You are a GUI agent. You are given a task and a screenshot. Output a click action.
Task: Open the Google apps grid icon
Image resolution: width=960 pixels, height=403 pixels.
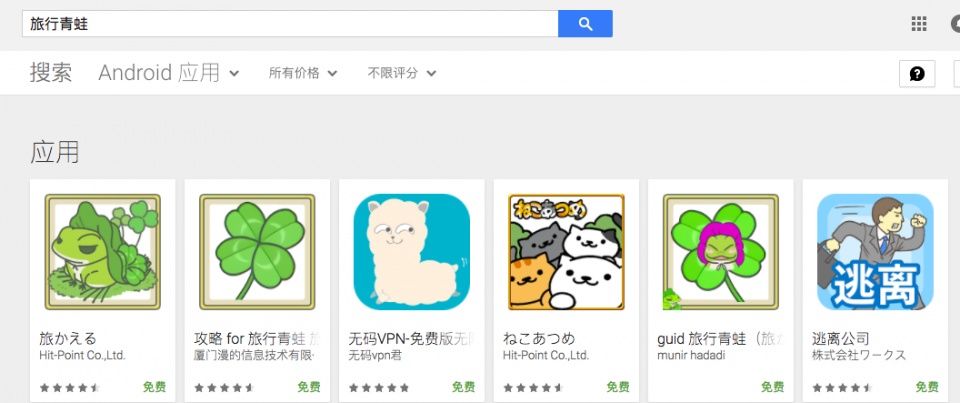pyautogui.click(x=919, y=24)
